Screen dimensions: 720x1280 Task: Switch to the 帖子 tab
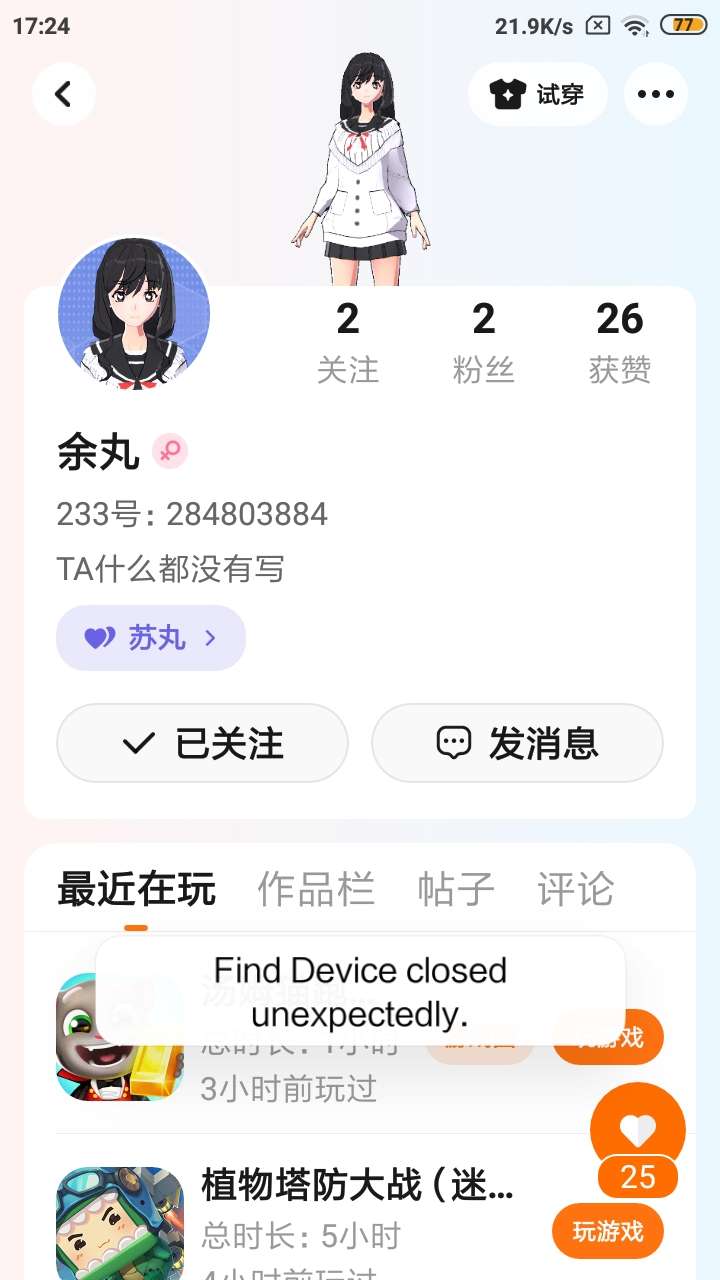point(456,889)
